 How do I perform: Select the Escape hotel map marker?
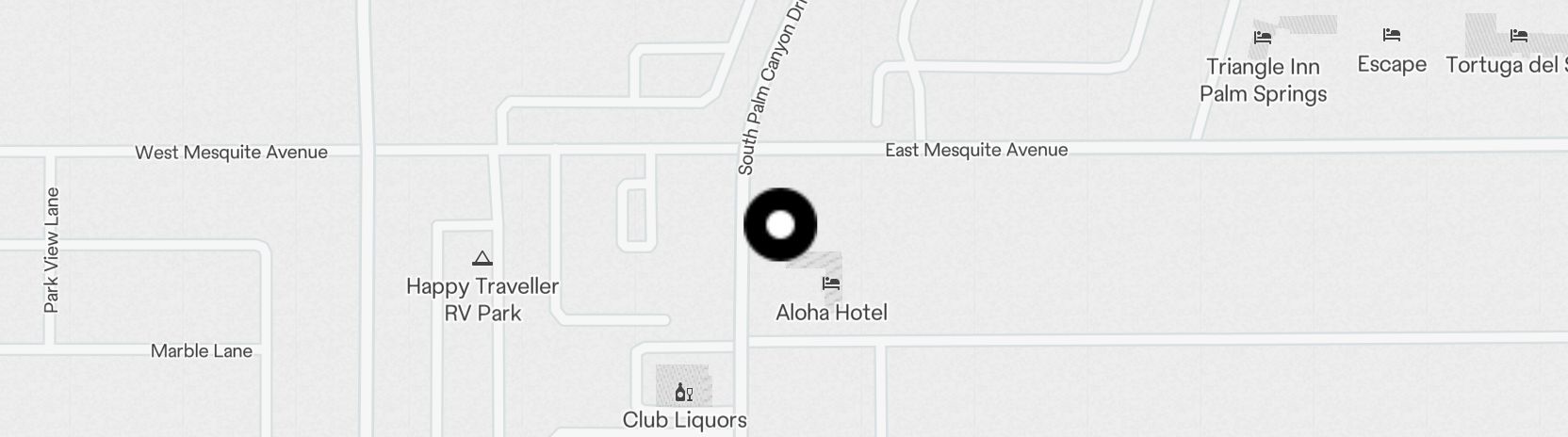tap(1391, 36)
